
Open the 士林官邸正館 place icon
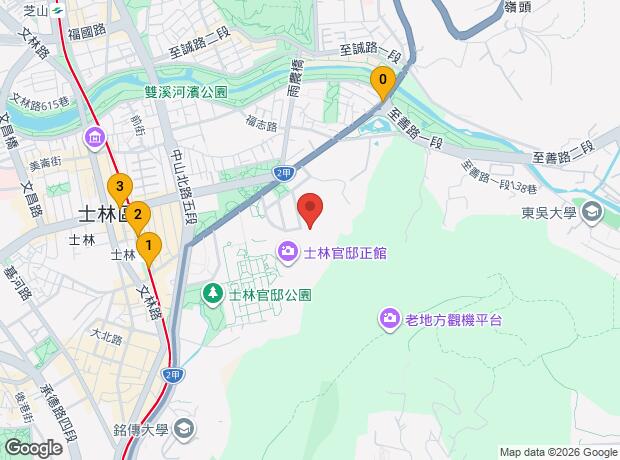pos(289,250)
